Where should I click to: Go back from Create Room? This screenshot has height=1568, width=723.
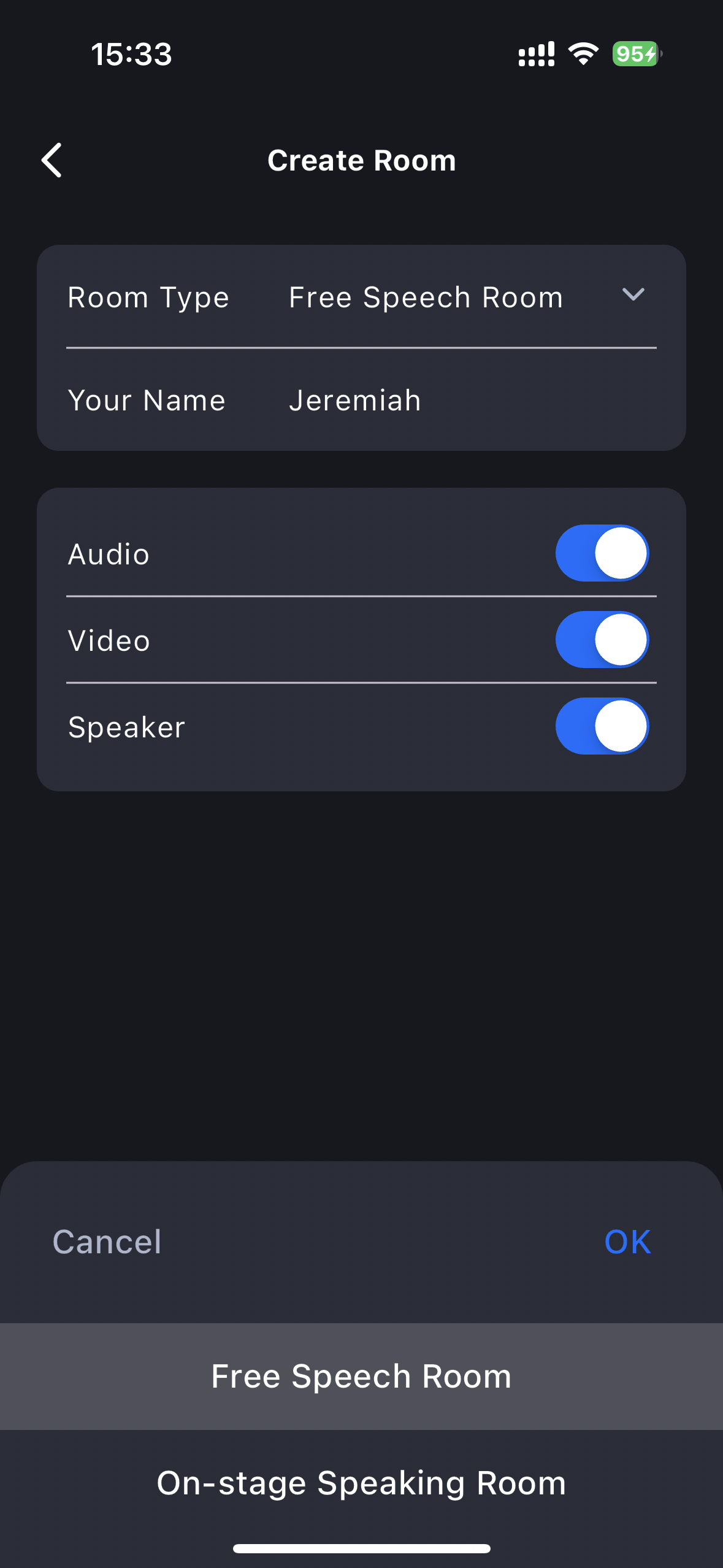point(52,160)
